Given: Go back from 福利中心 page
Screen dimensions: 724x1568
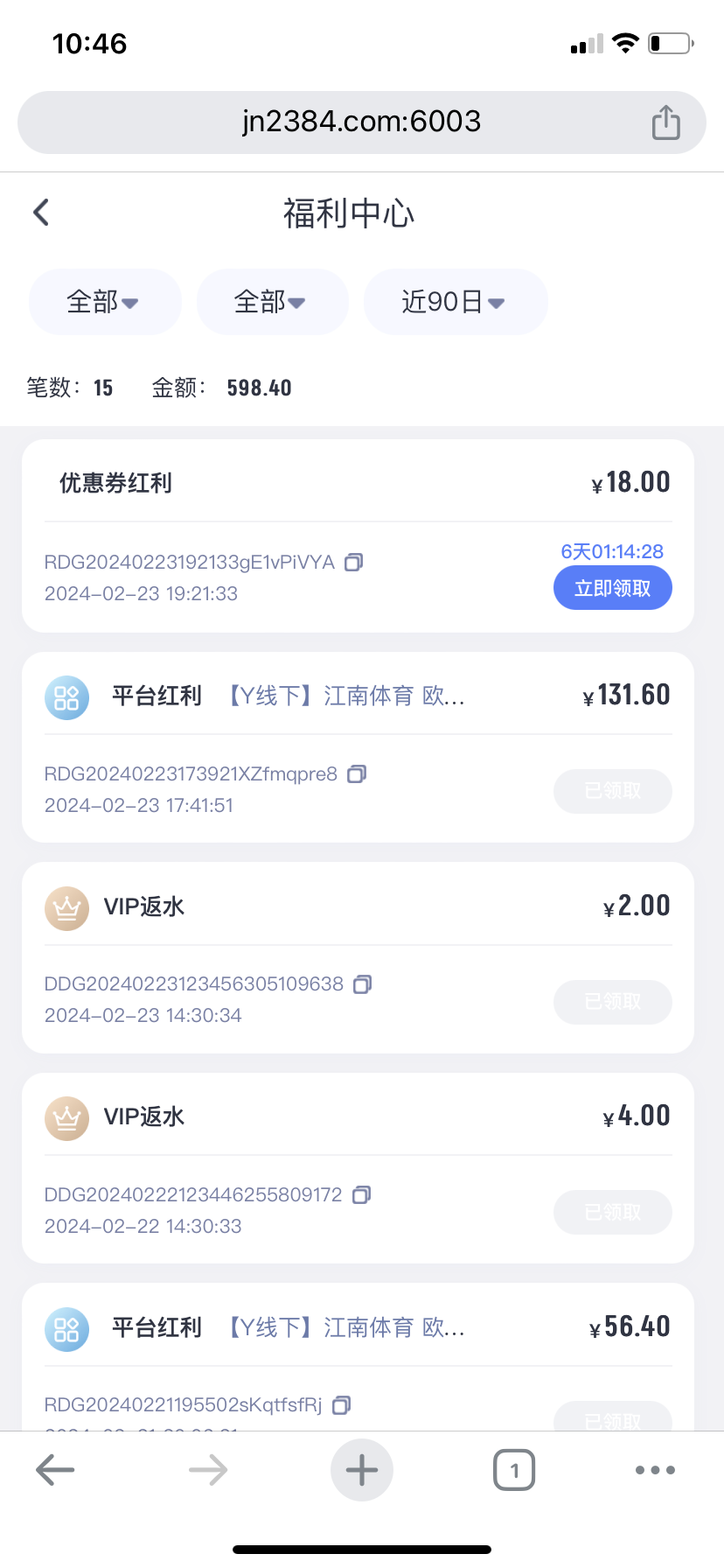Looking at the screenshot, I should point(41,213).
